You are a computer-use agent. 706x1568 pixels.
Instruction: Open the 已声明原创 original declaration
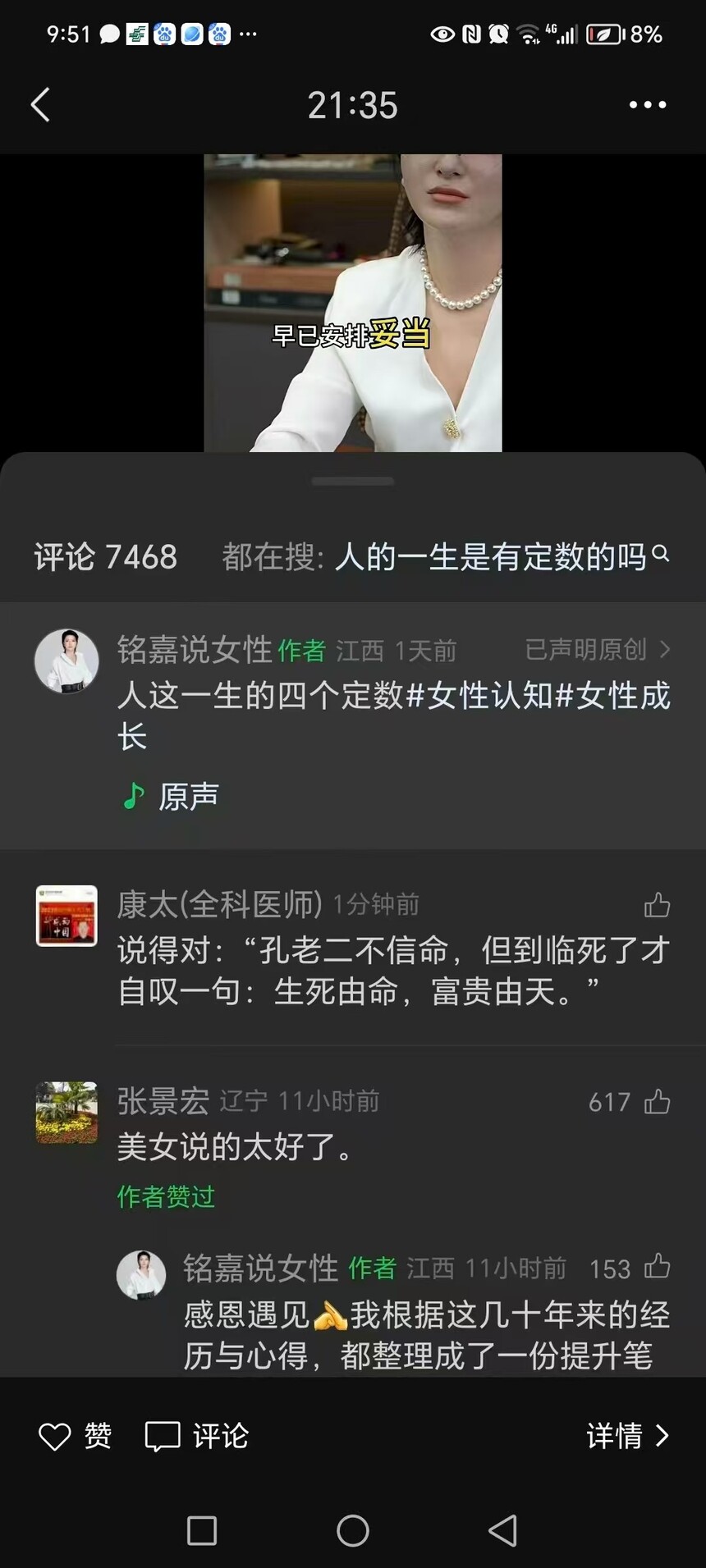coord(597,650)
